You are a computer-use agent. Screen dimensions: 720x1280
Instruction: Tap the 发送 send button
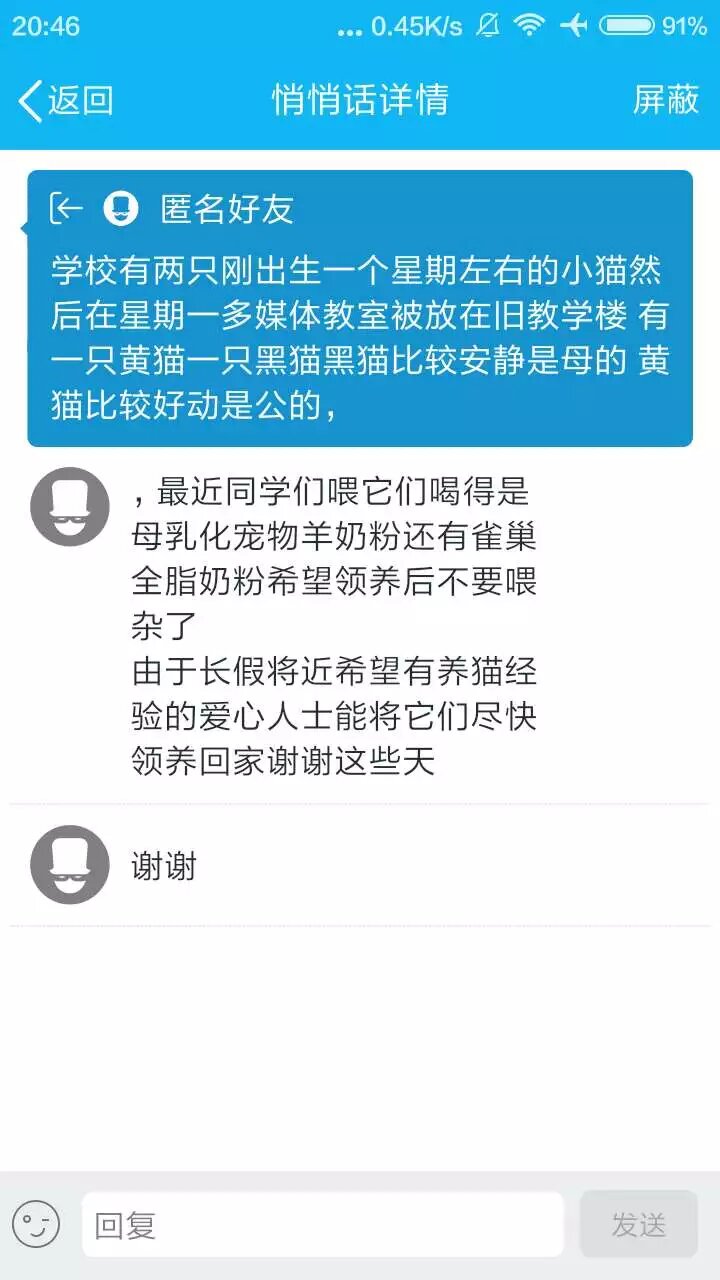[638, 1225]
